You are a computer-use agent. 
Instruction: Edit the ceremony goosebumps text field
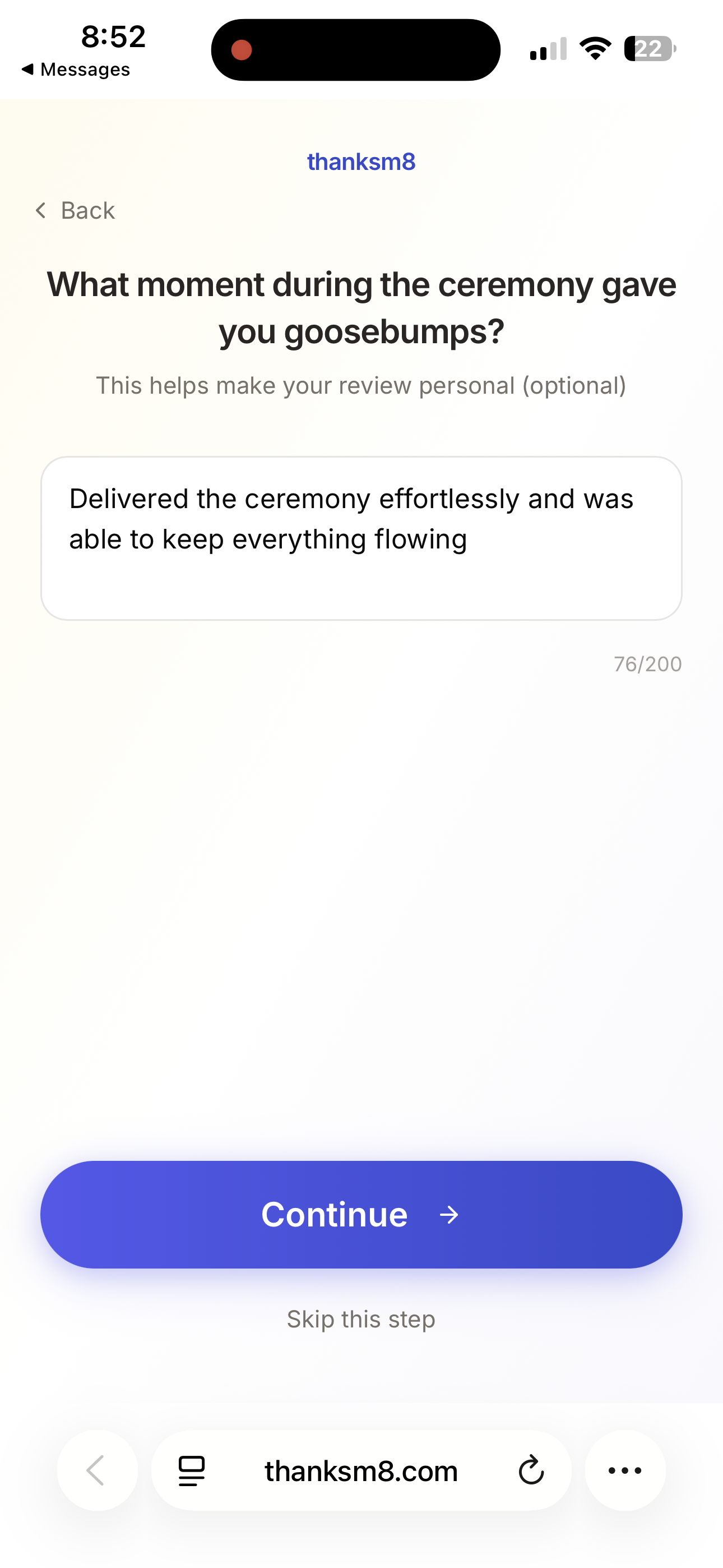coord(361,538)
